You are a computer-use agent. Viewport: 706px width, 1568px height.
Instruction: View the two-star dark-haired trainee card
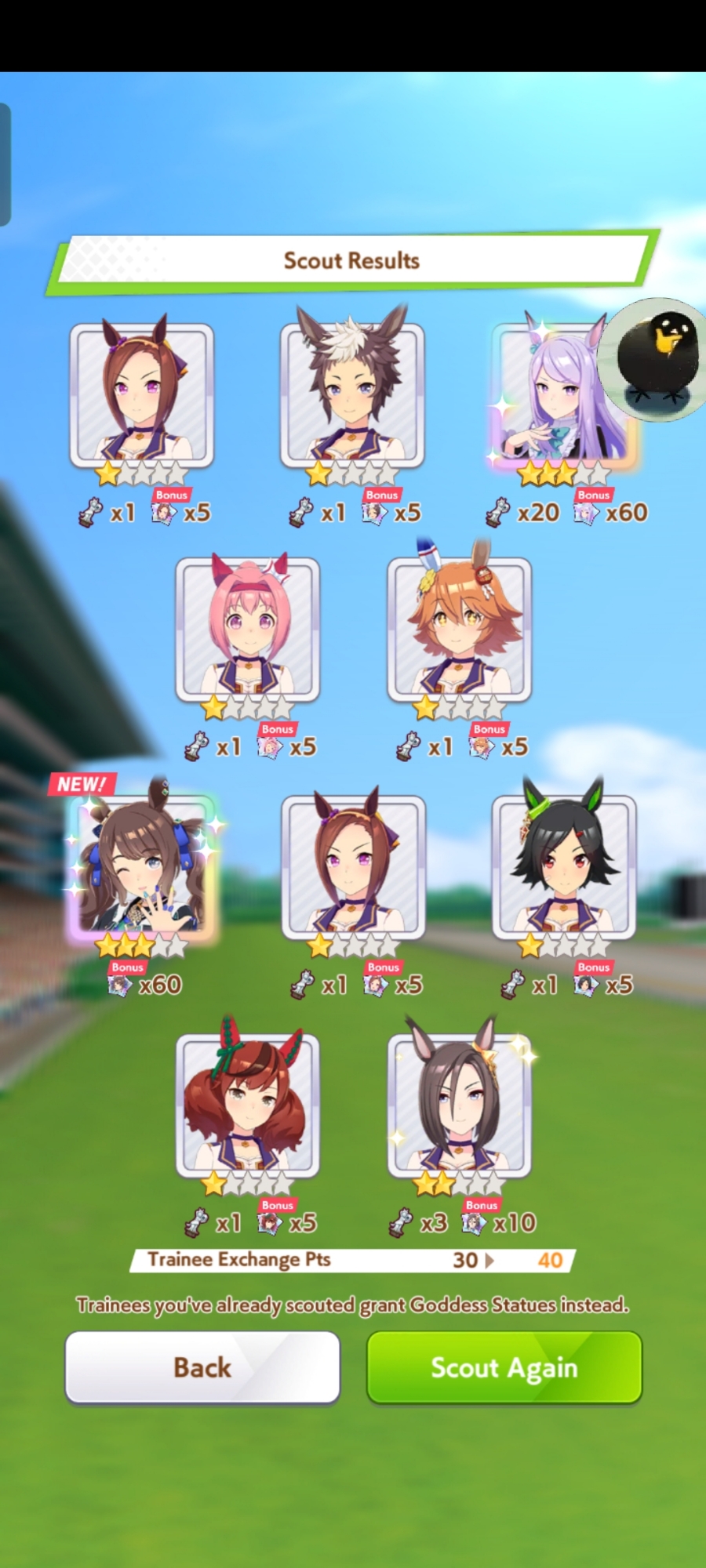pos(460,1105)
